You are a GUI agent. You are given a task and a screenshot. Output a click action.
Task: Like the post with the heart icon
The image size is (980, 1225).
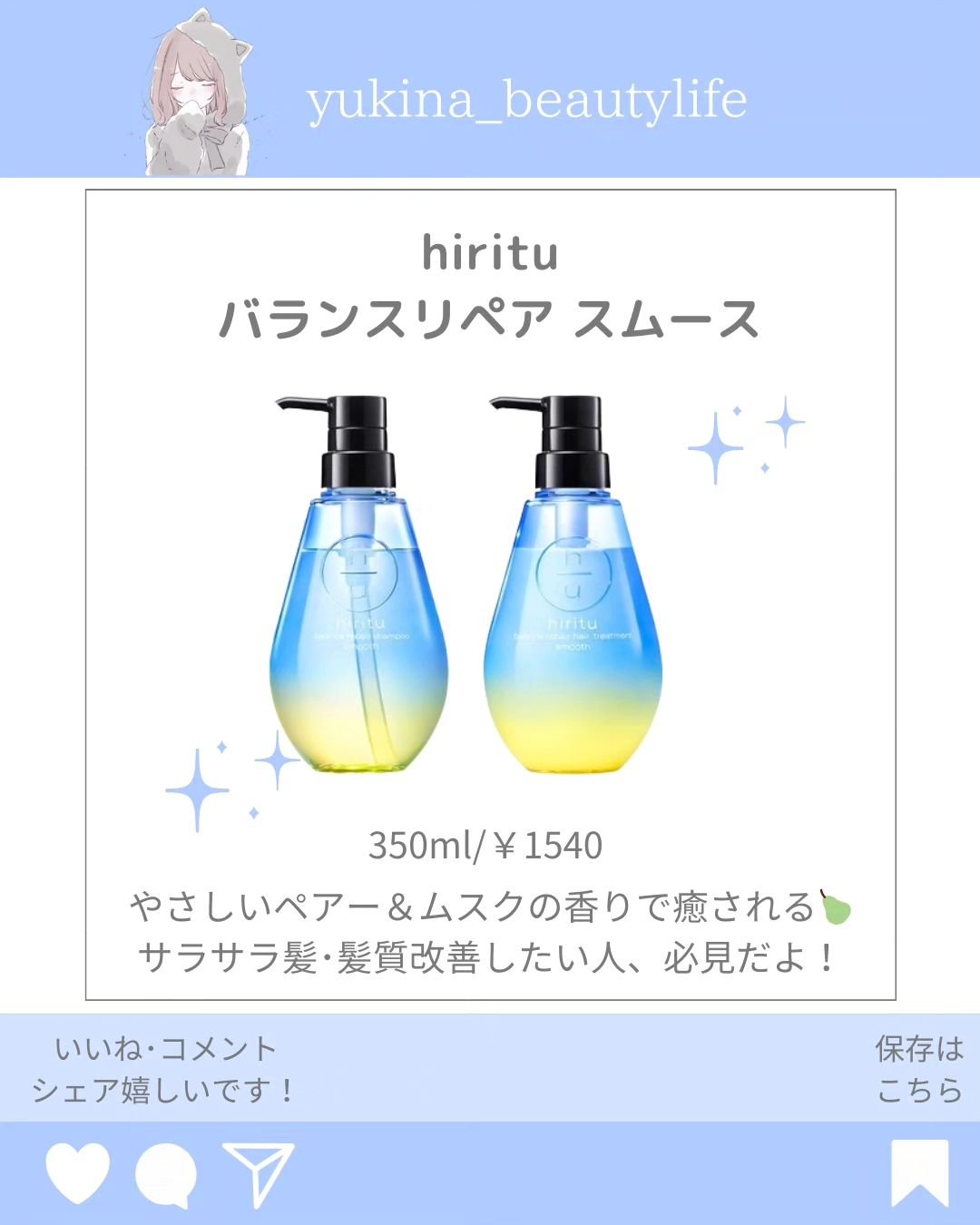click(x=77, y=1174)
